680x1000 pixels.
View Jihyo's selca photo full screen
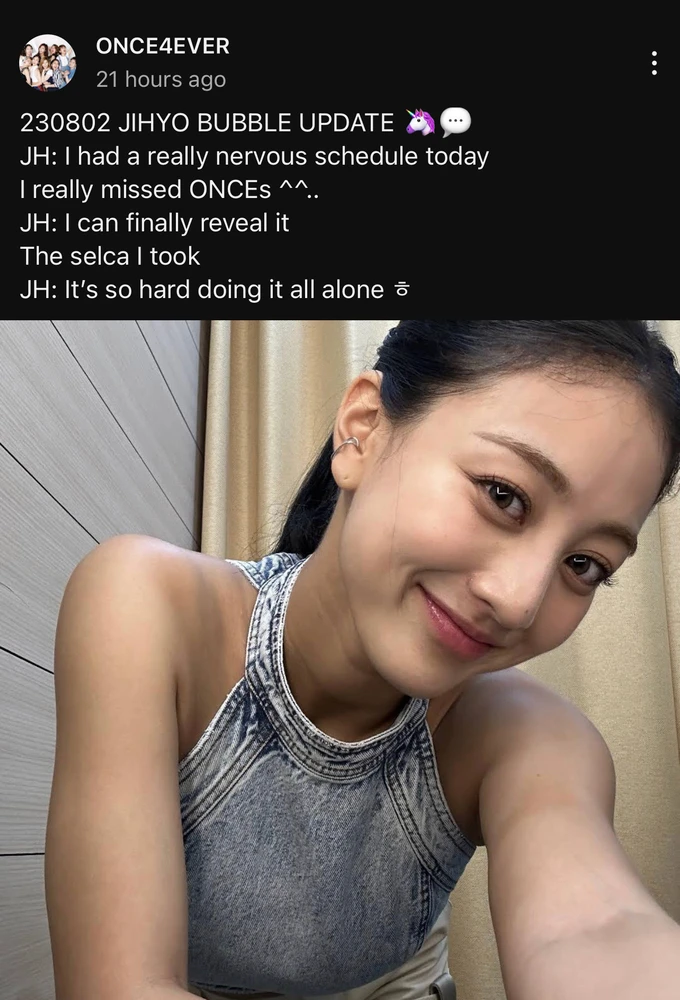tap(340, 660)
